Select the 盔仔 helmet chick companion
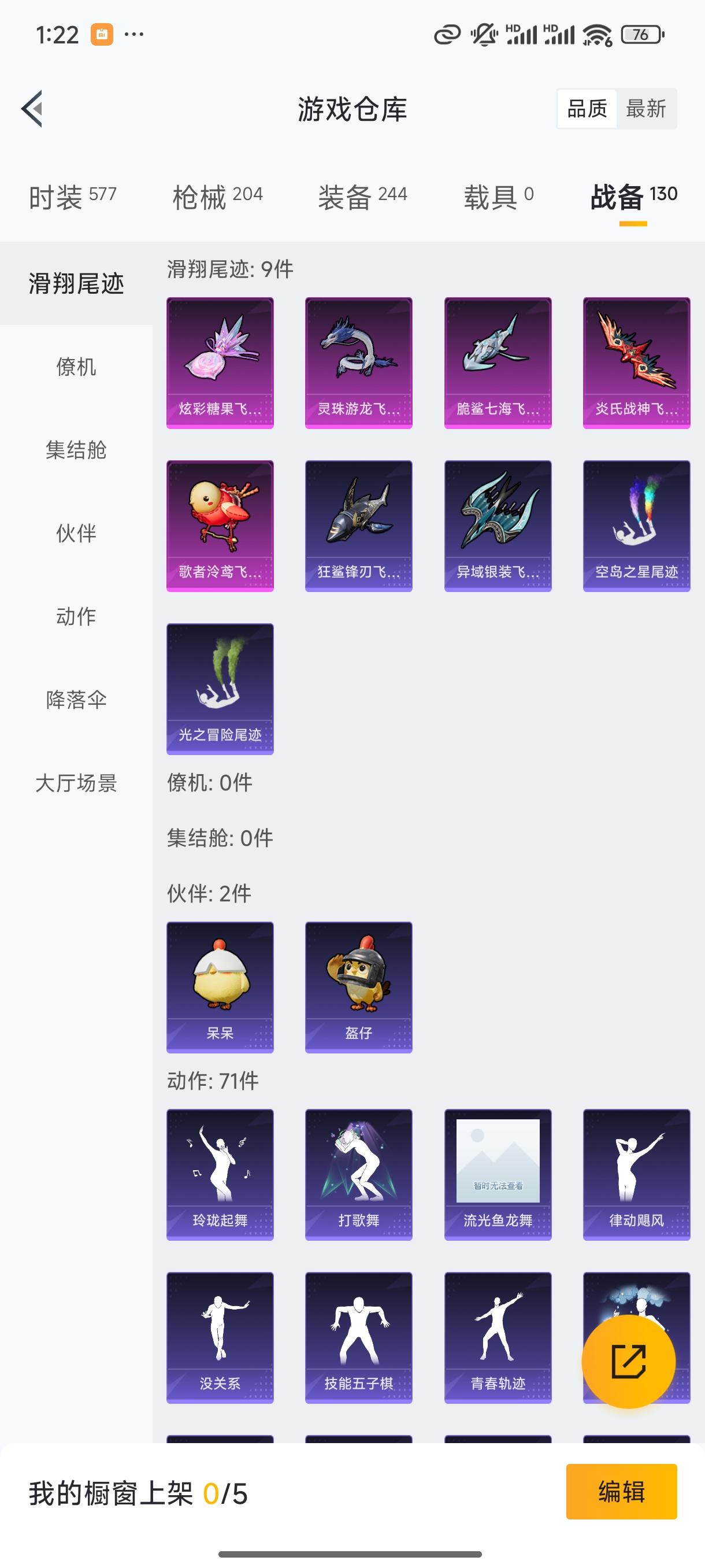 pyautogui.click(x=358, y=986)
